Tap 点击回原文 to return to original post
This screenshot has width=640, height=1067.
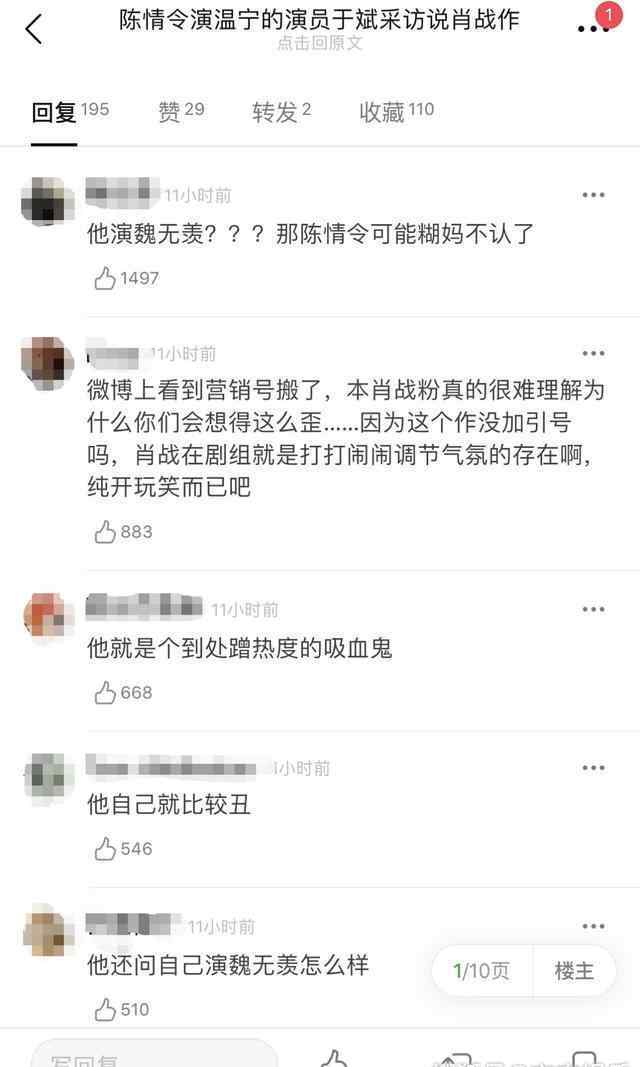[x=320, y=43]
